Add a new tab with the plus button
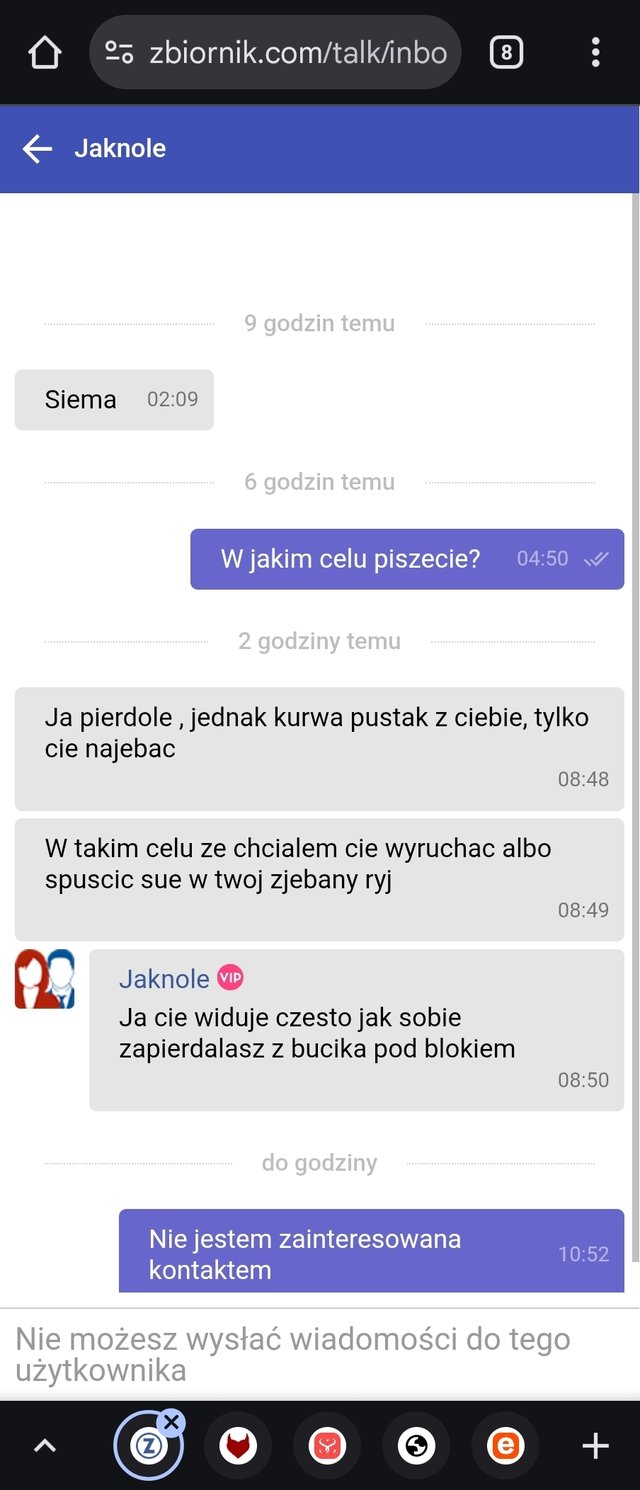Viewport: 640px width, 1490px height. [595, 1445]
